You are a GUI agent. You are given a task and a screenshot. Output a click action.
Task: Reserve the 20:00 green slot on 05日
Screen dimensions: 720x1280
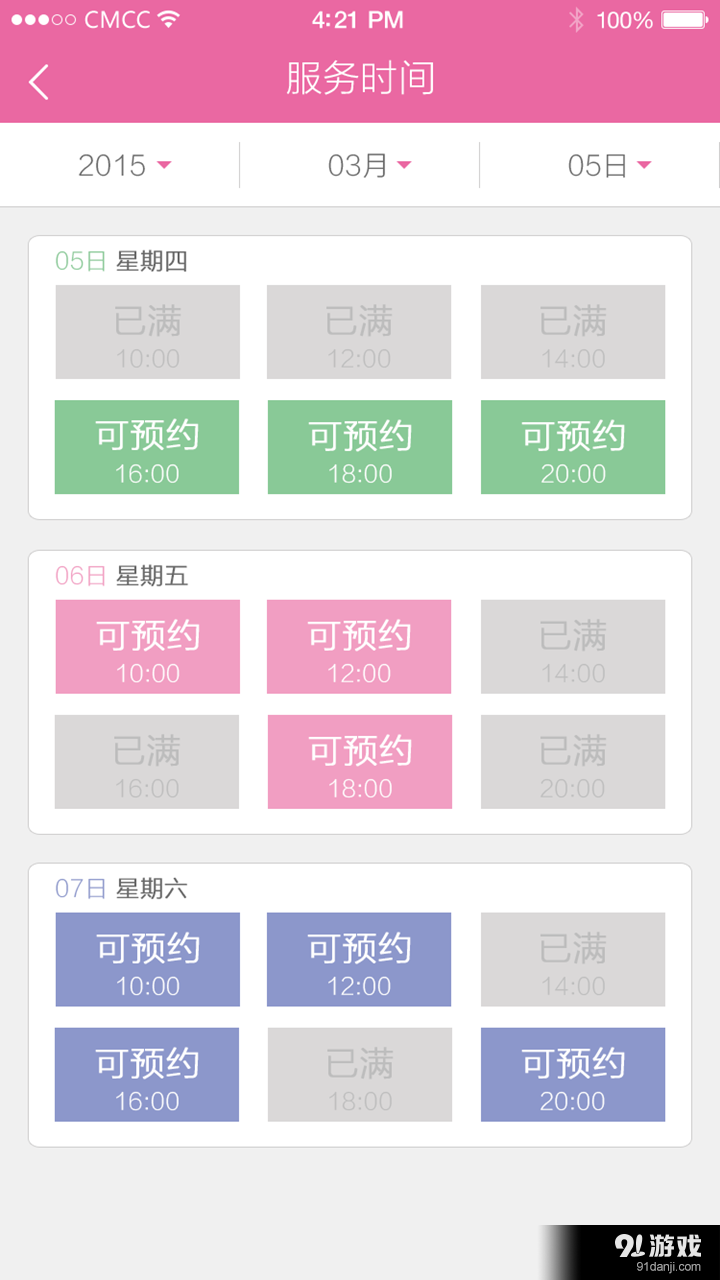pyautogui.click(x=572, y=447)
